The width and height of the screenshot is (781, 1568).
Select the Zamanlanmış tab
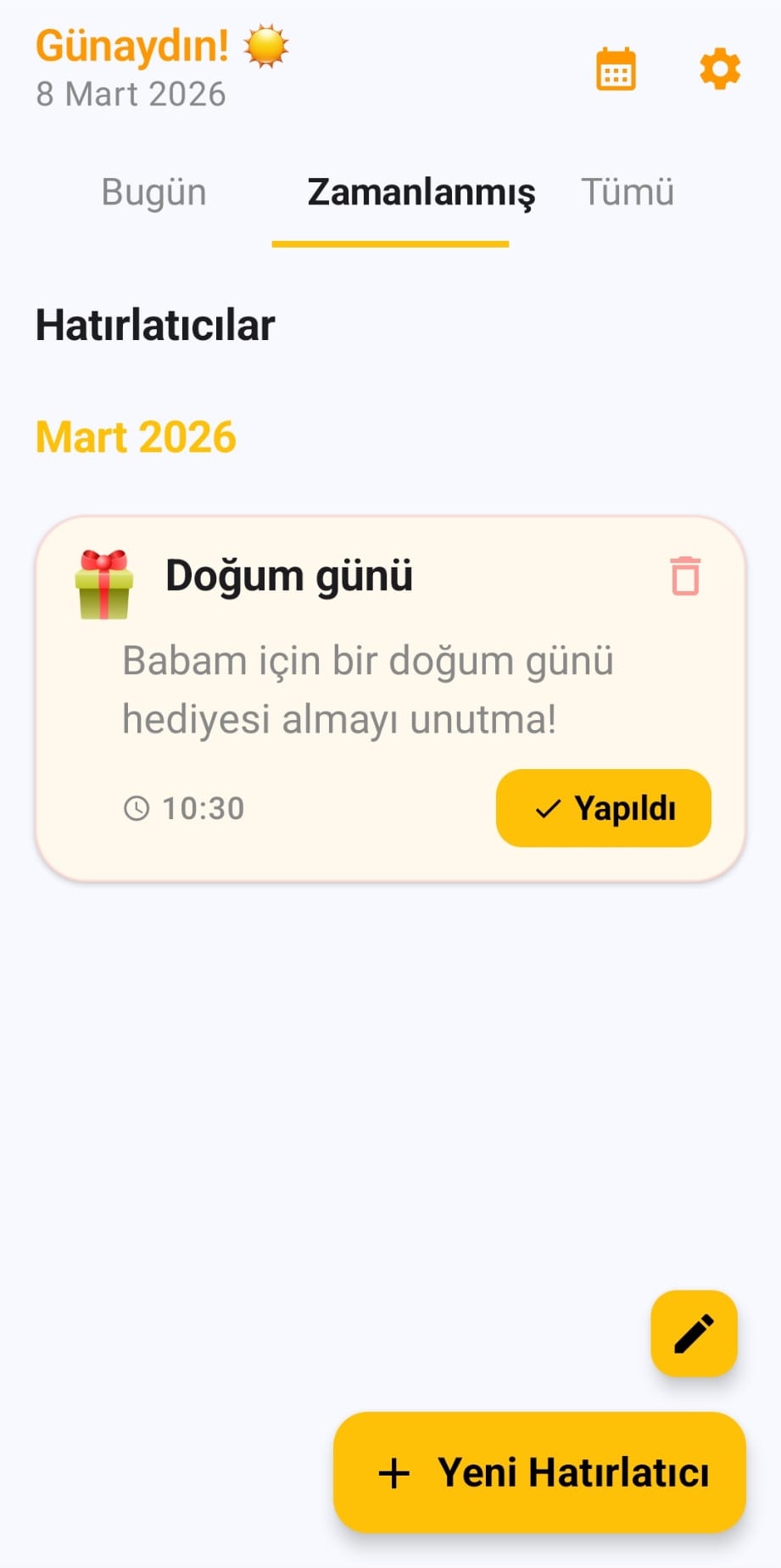[421, 193]
